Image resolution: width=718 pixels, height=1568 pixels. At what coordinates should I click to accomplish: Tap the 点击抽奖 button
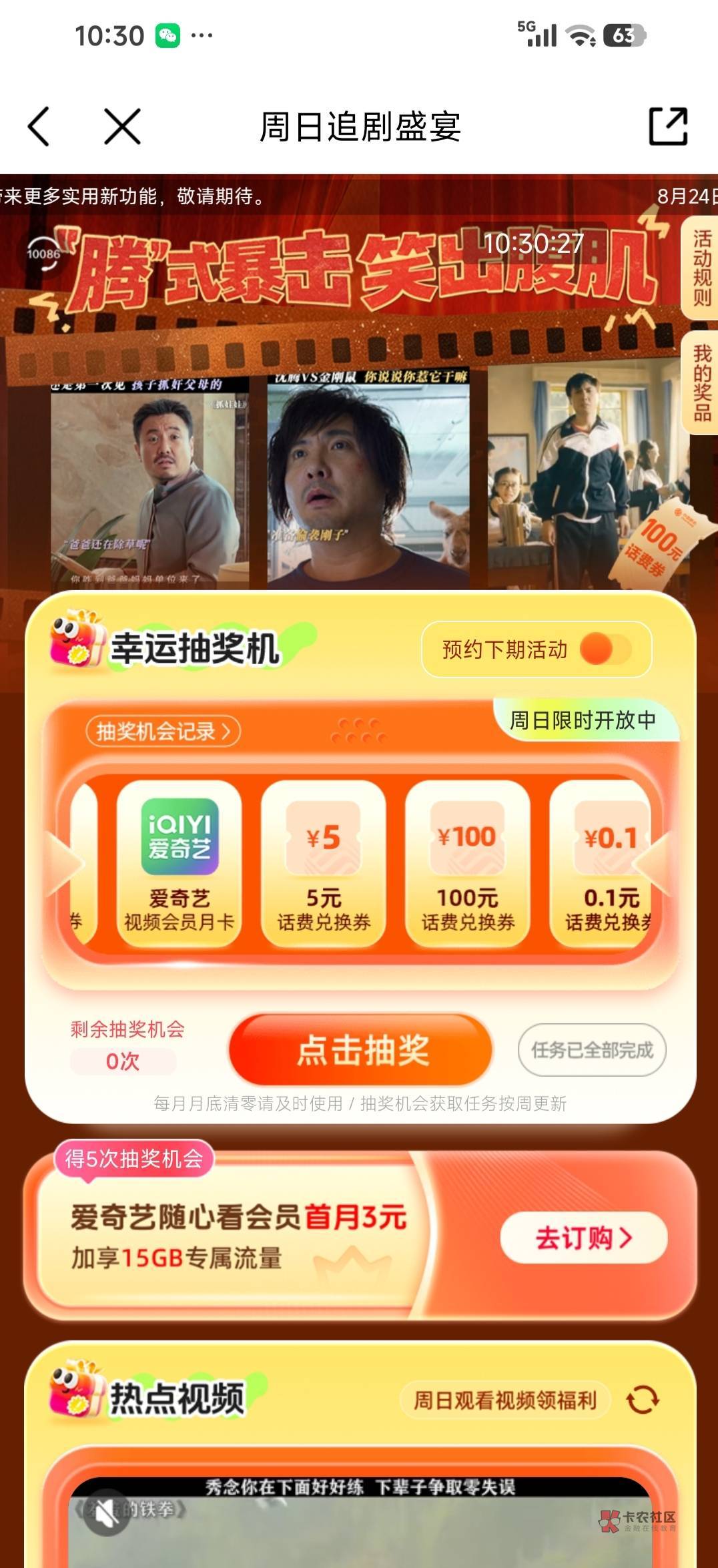(x=361, y=1050)
